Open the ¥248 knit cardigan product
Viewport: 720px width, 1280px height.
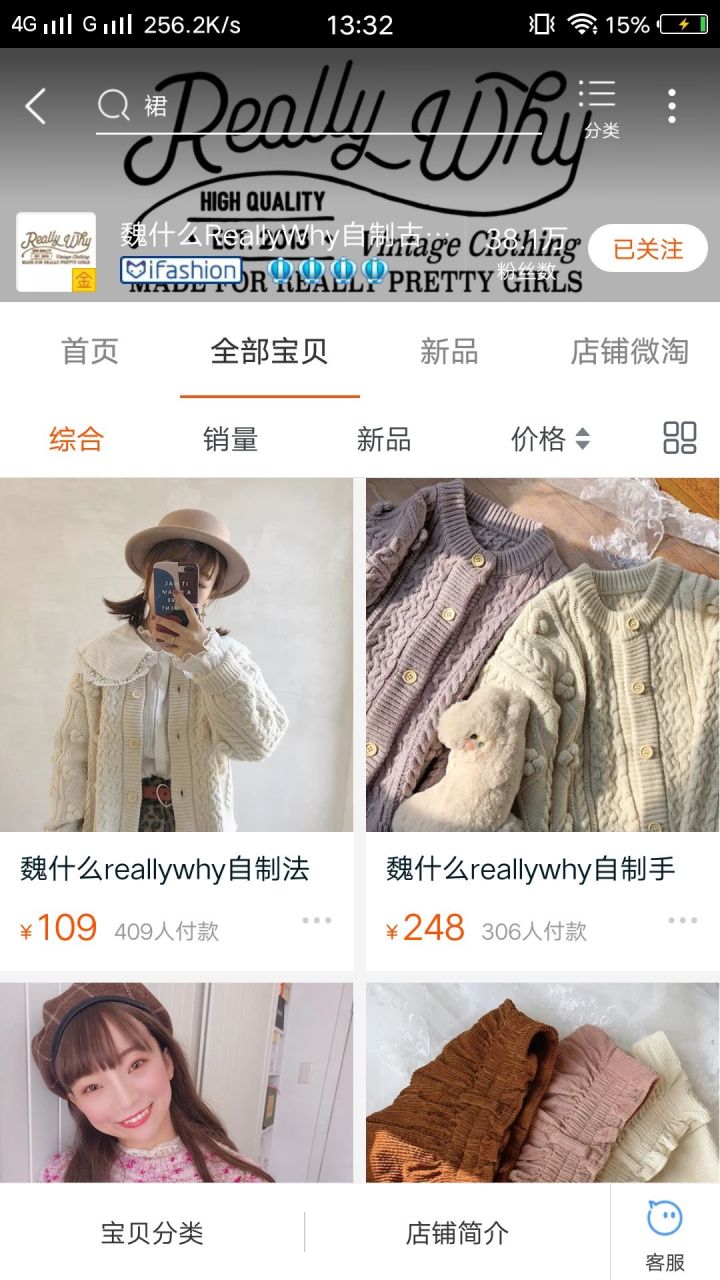click(542, 655)
